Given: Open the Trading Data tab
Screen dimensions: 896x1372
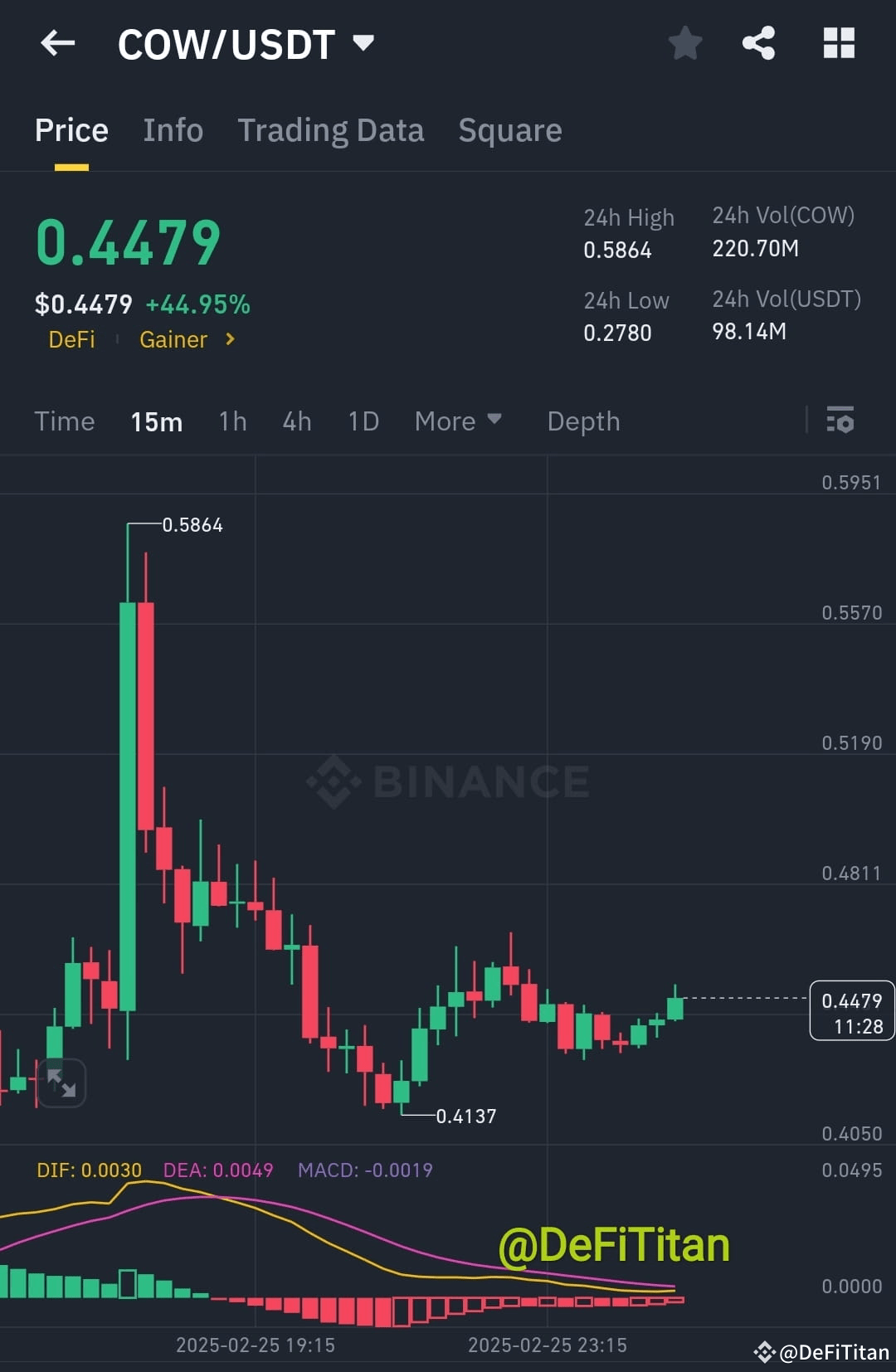Looking at the screenshot, I should pyautogui.click(x=331, y=130).
